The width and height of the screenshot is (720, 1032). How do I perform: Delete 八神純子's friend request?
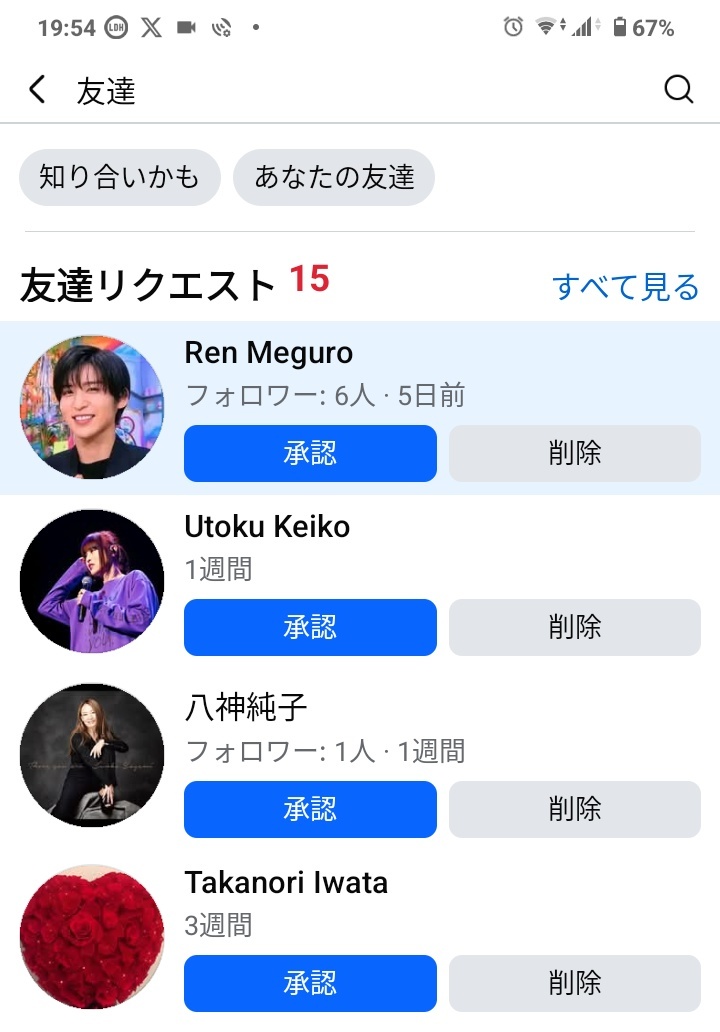(575, 809)
